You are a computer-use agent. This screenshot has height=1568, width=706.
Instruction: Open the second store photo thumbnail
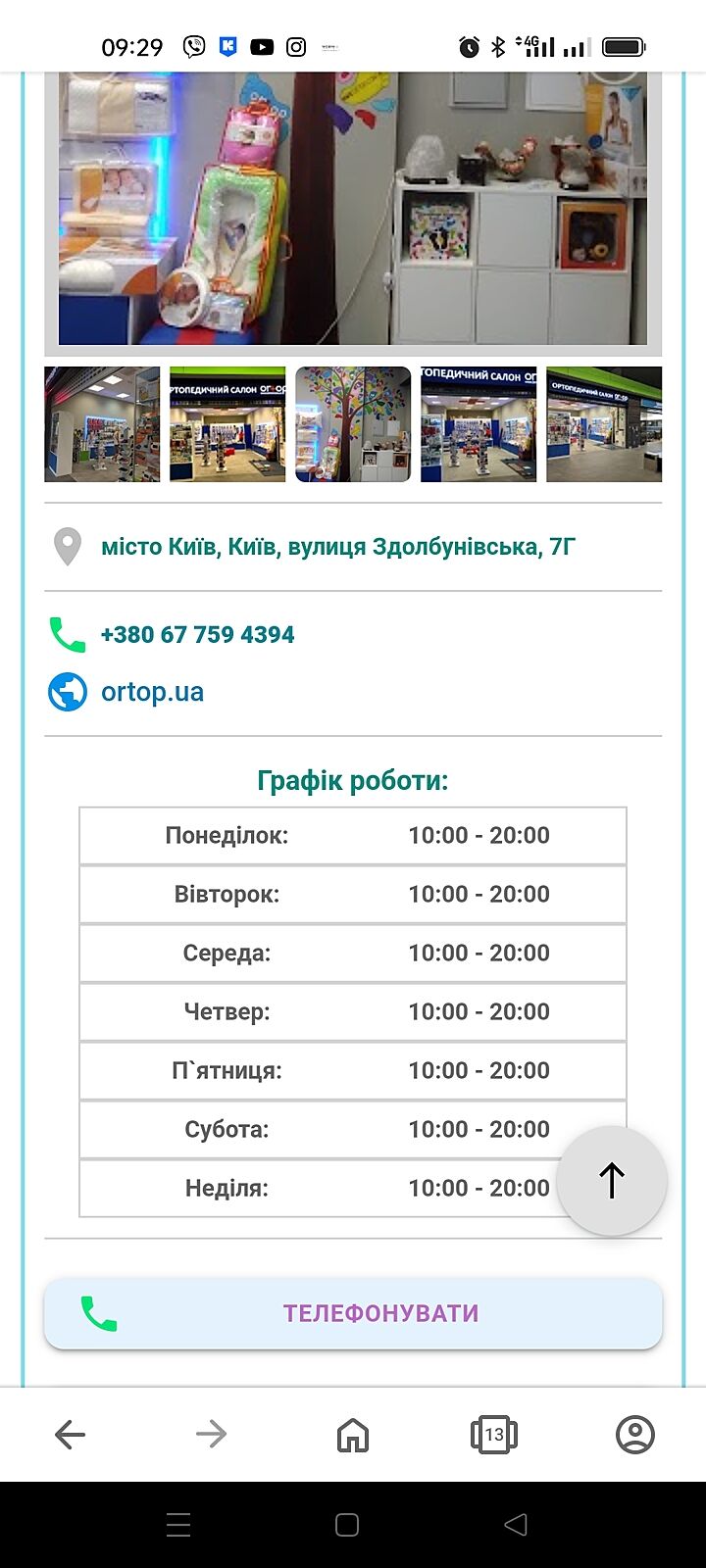pyautogui.click(x=227, y=424)
